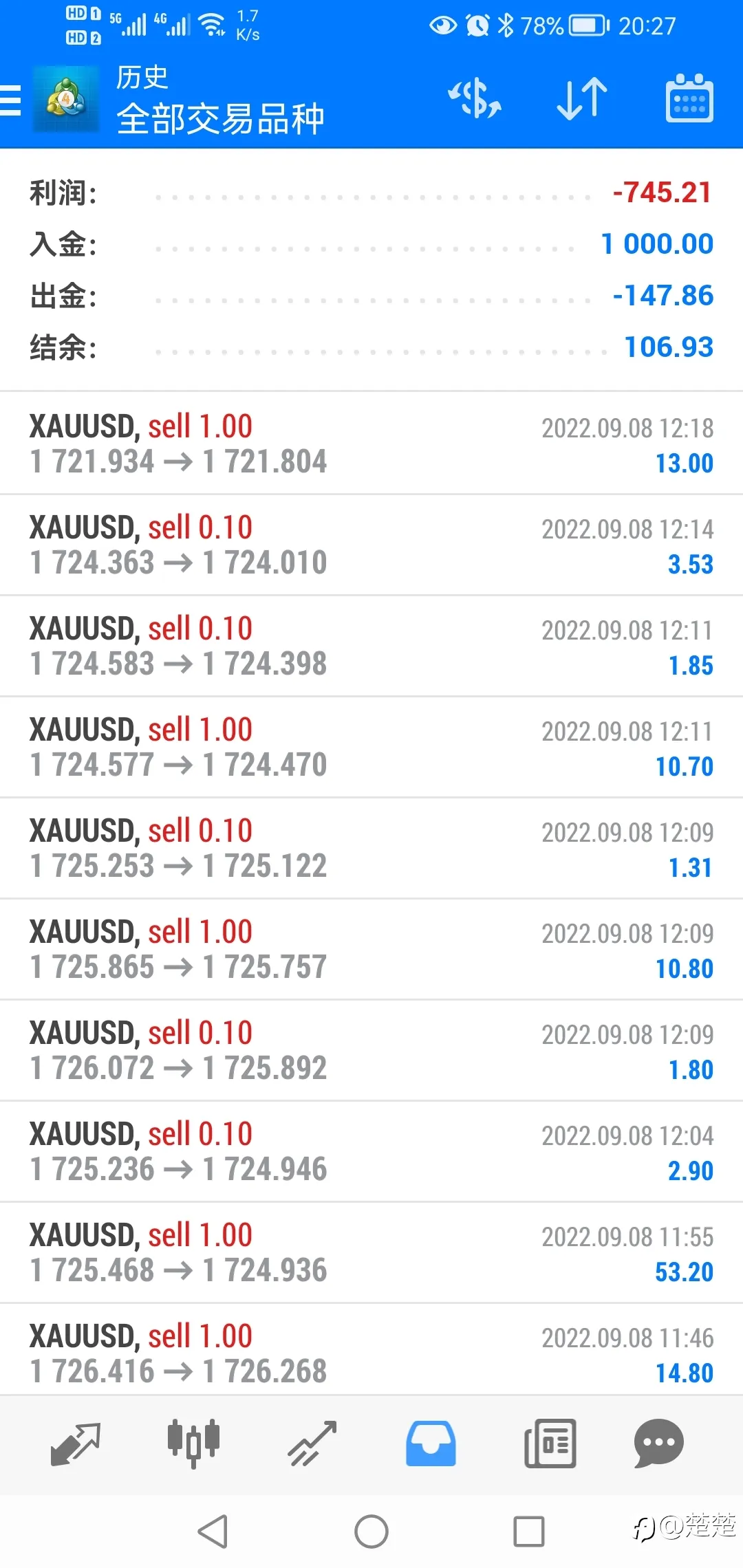Image resolution: width=743 pixels, height=1568 pixels.
Task: Go to the Trade tab
Action: [312, 1444]
